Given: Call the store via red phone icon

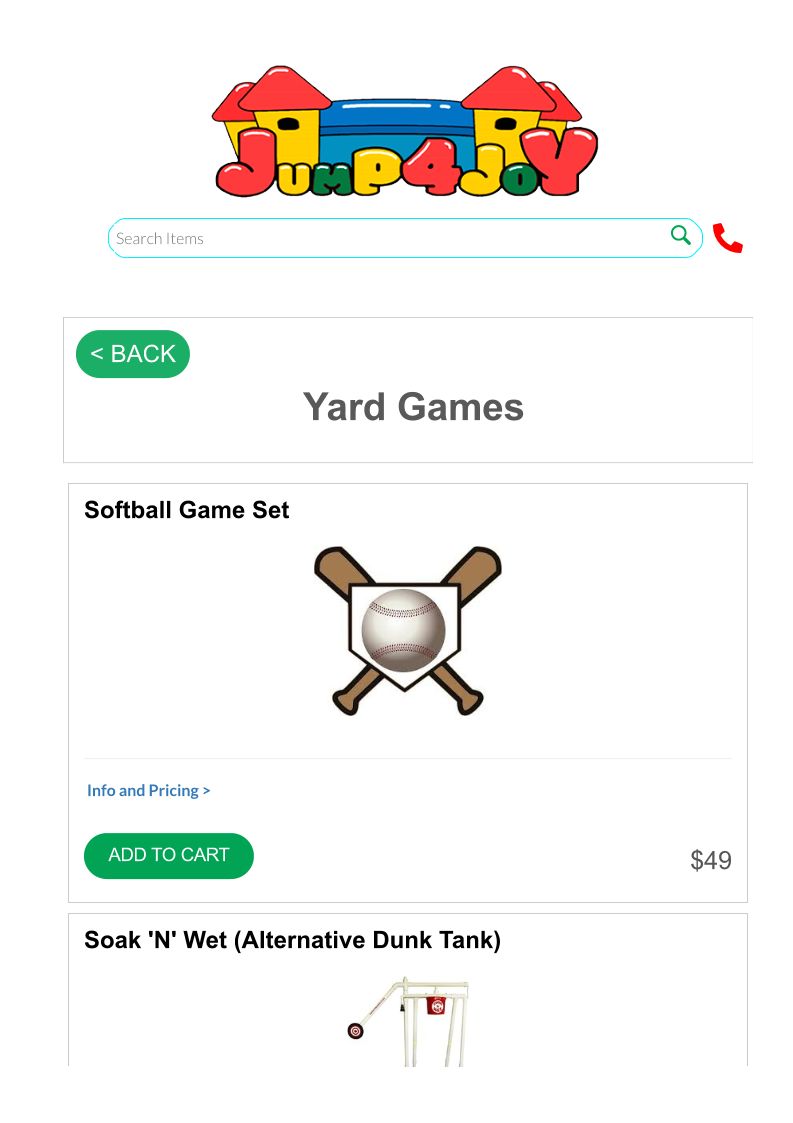Looking at the screenshot, I should [728, 238].
